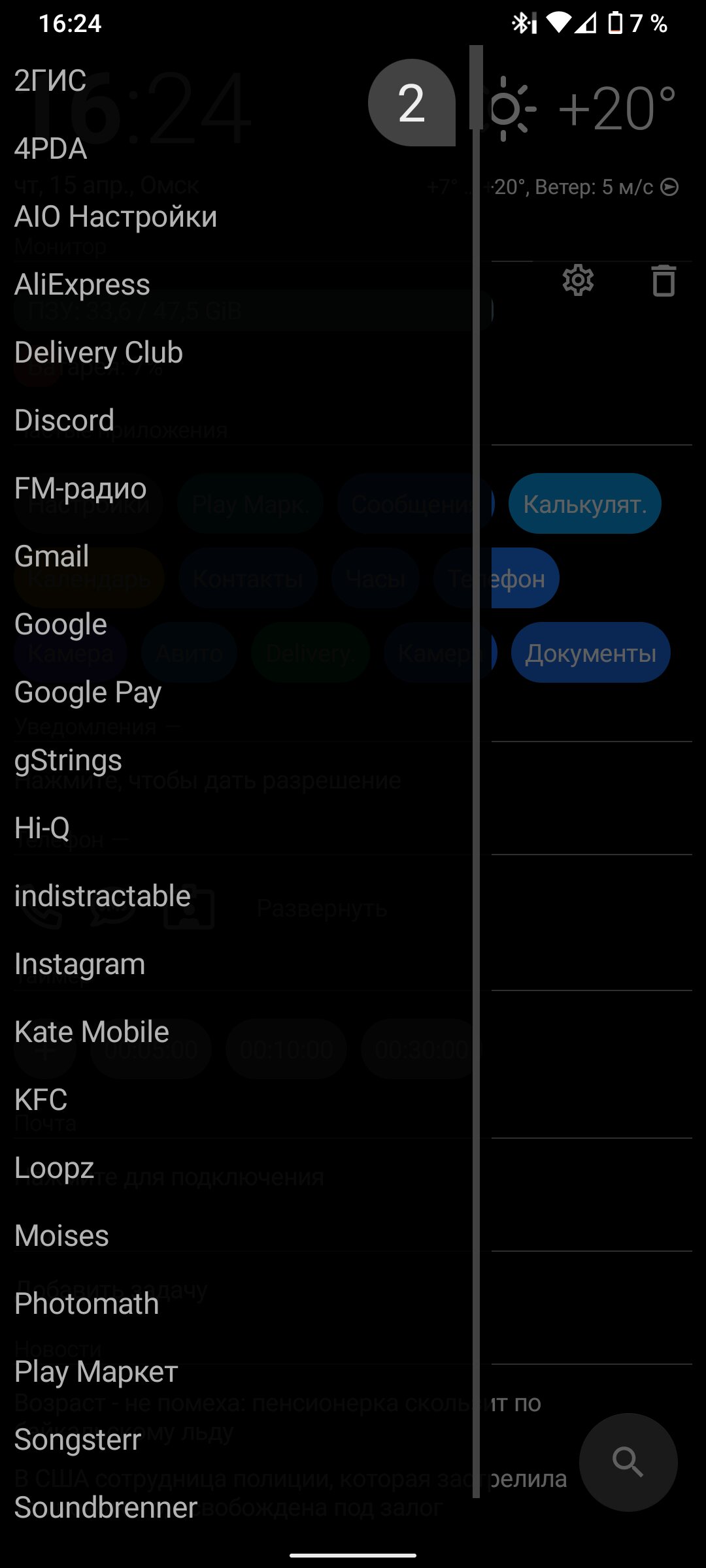
Task: Open AIO Настройки
Action: pyautogui.click(x=116, y=217)
